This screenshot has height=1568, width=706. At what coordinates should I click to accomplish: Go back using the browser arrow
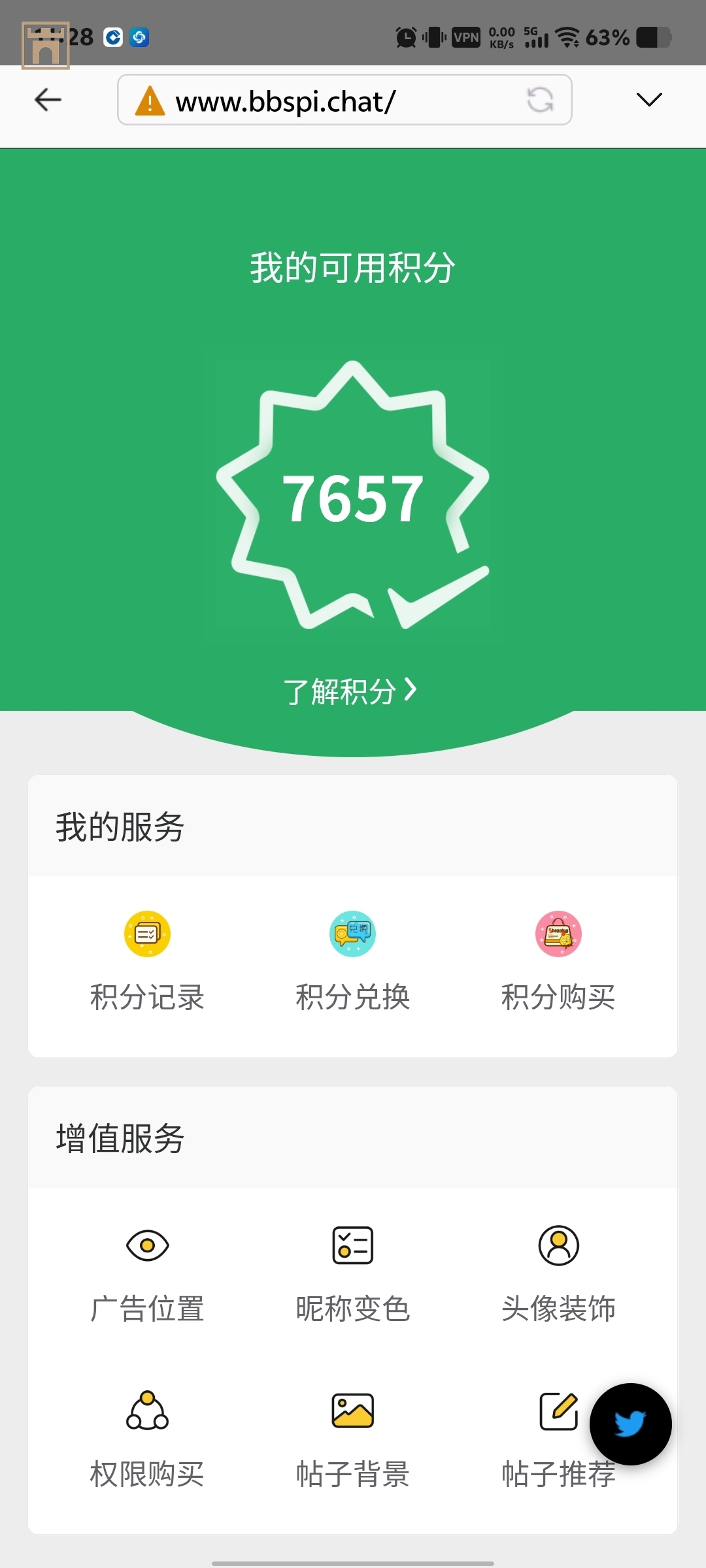[x=48, y=100]
